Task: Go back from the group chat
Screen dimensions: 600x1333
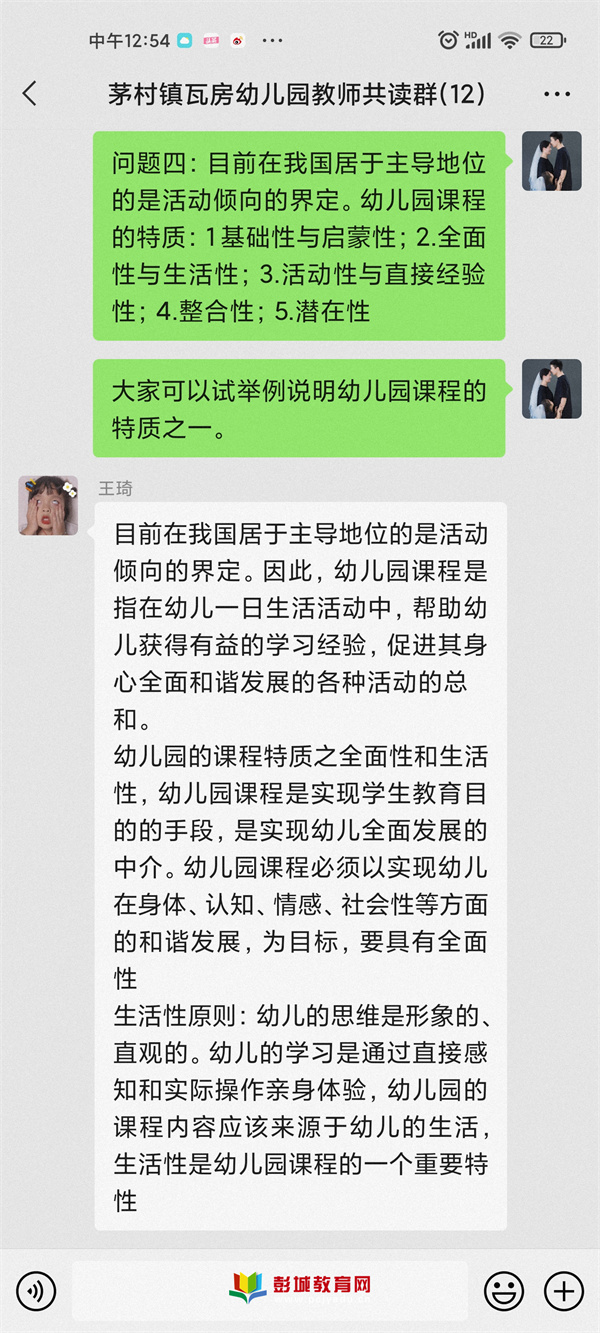Action: point(30,94)
